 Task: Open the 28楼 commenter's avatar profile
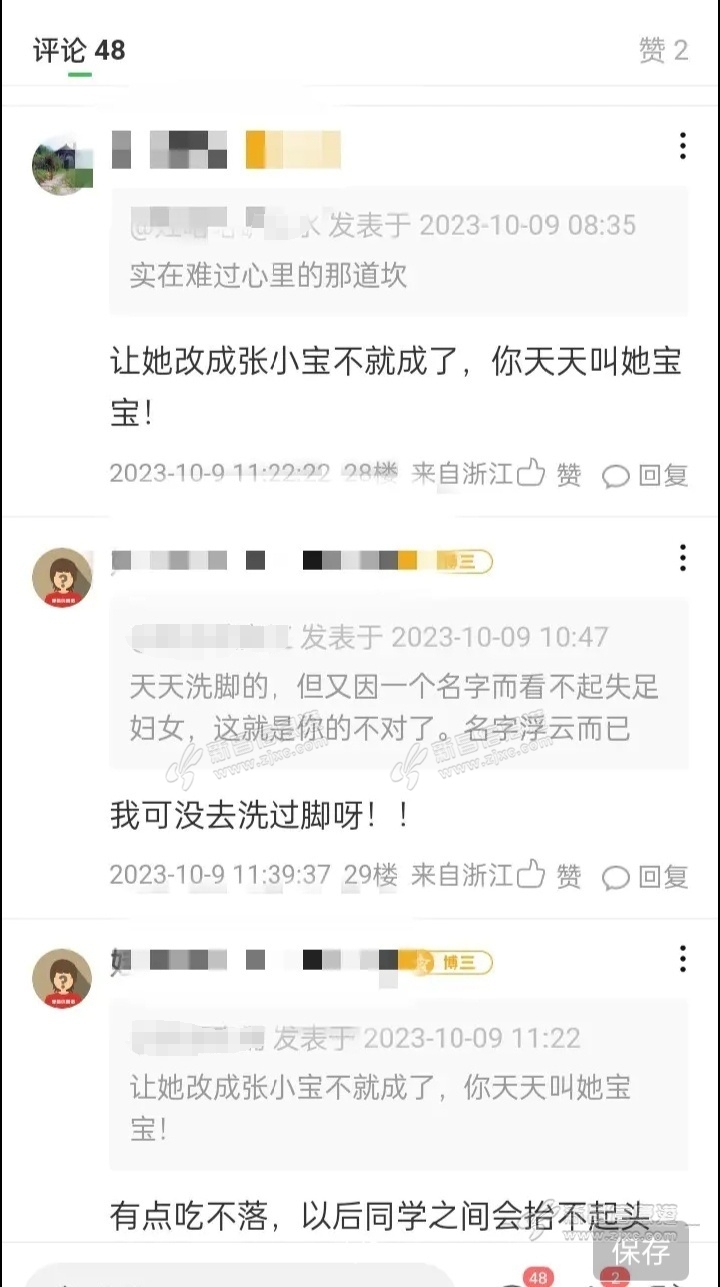tap(62, 164)
